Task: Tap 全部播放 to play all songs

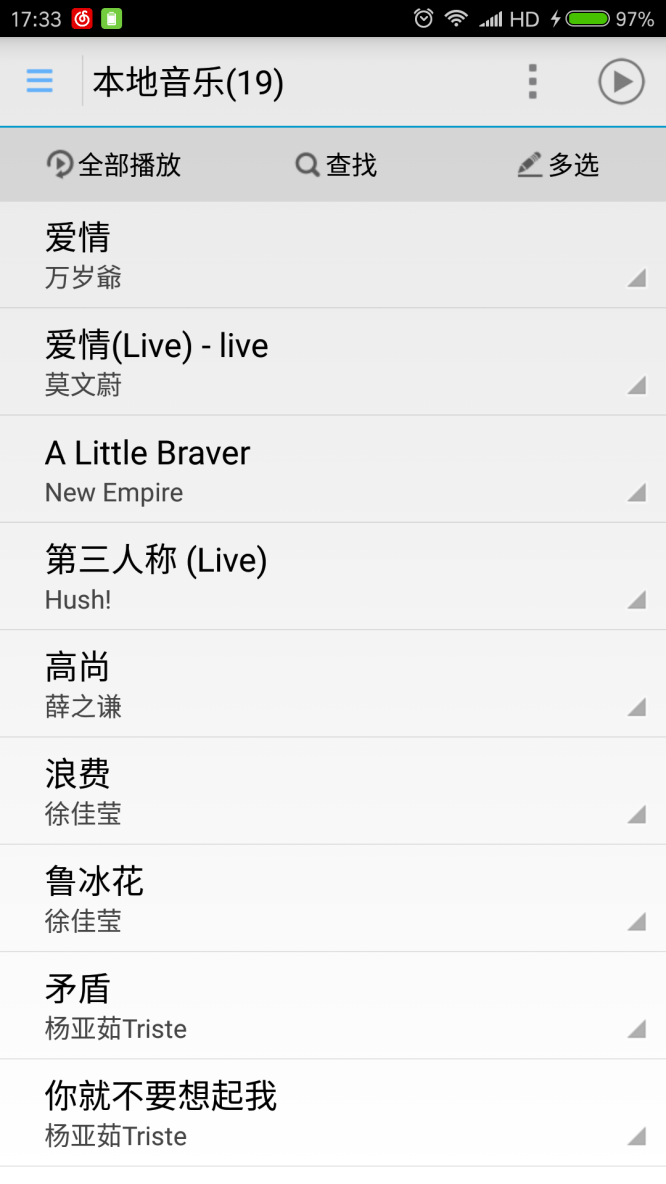Action: point(114,165)
